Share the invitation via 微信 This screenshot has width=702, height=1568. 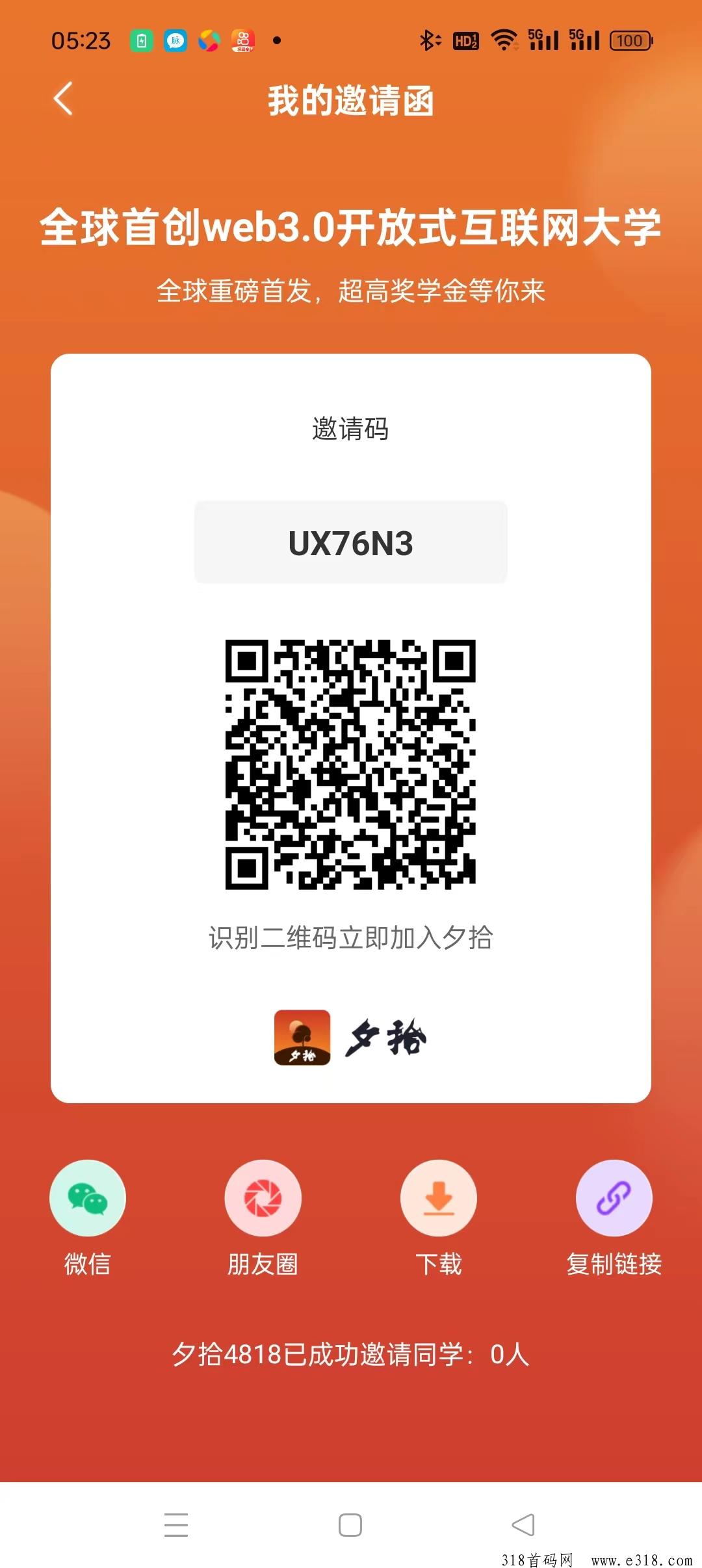pyautogui.click(x=88, y=1197)
